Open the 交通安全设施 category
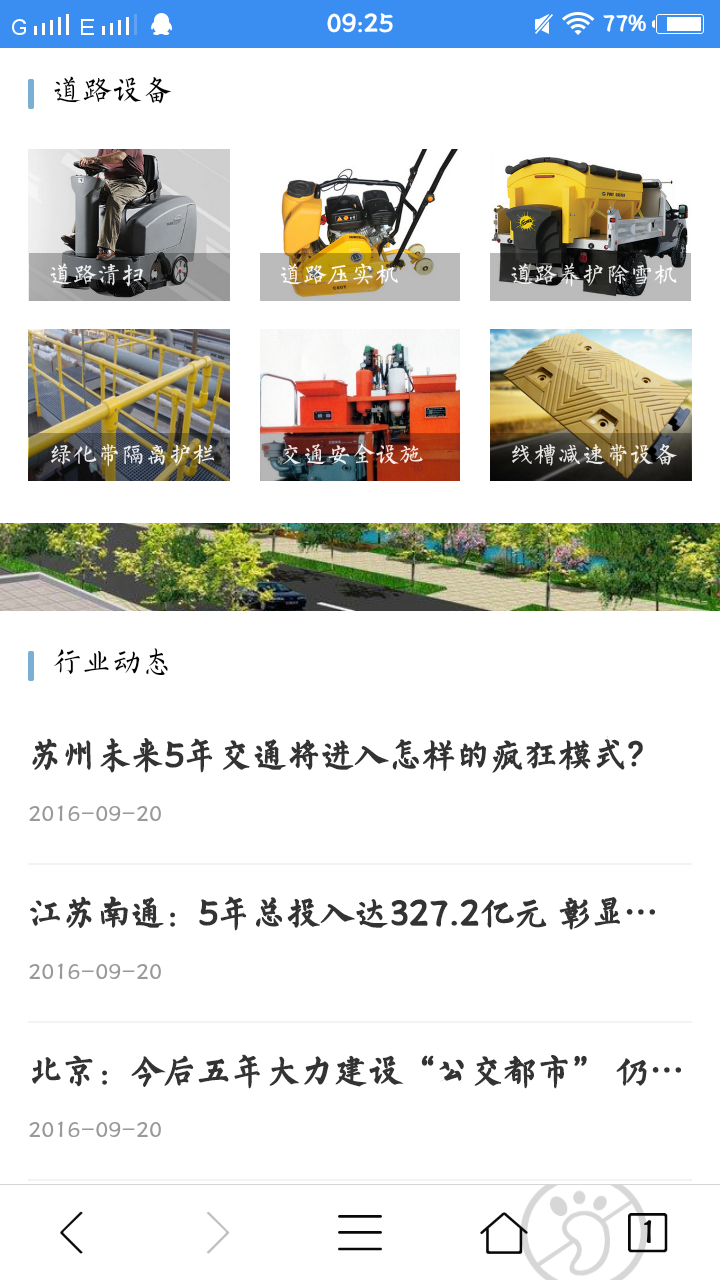The height and width of the screenshot is (1280, 720). (x=360, y=405)
